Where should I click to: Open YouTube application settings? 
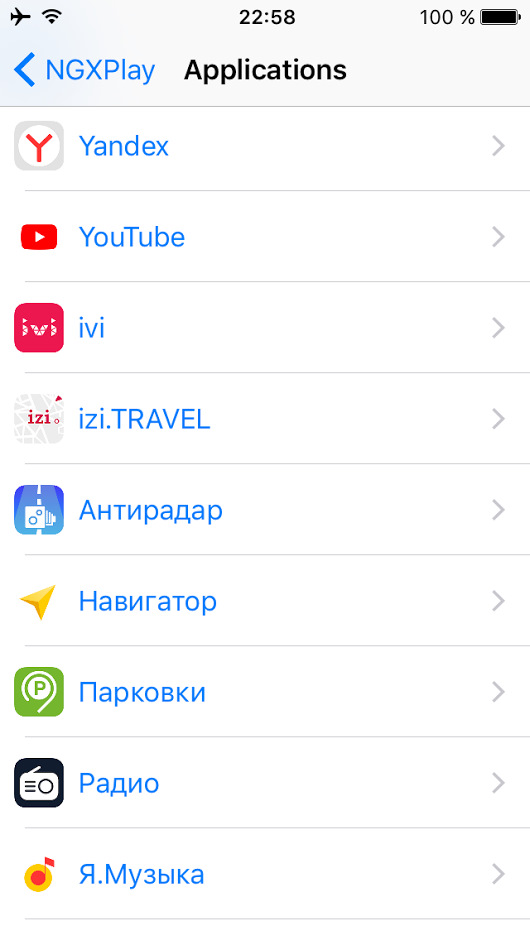tap(265, 237)
